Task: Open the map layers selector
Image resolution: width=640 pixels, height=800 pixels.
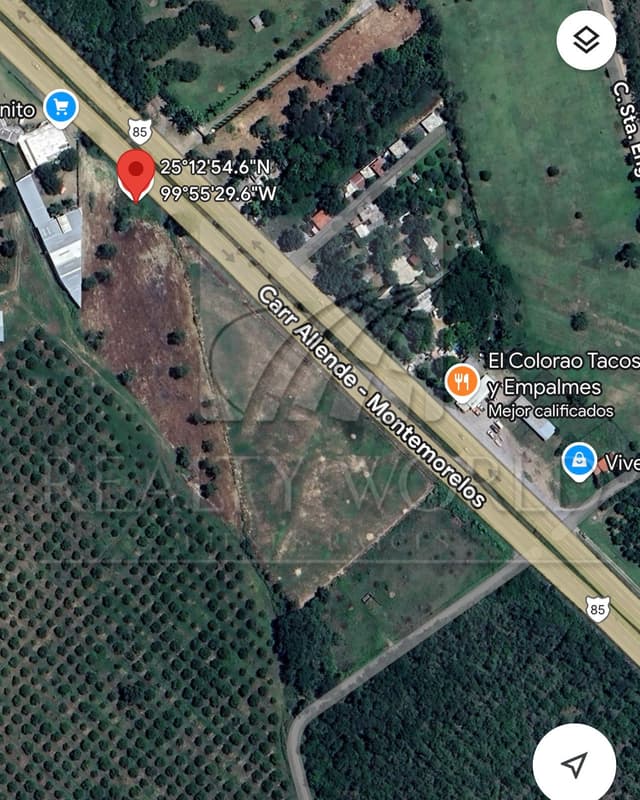Action: click(586, 40)
